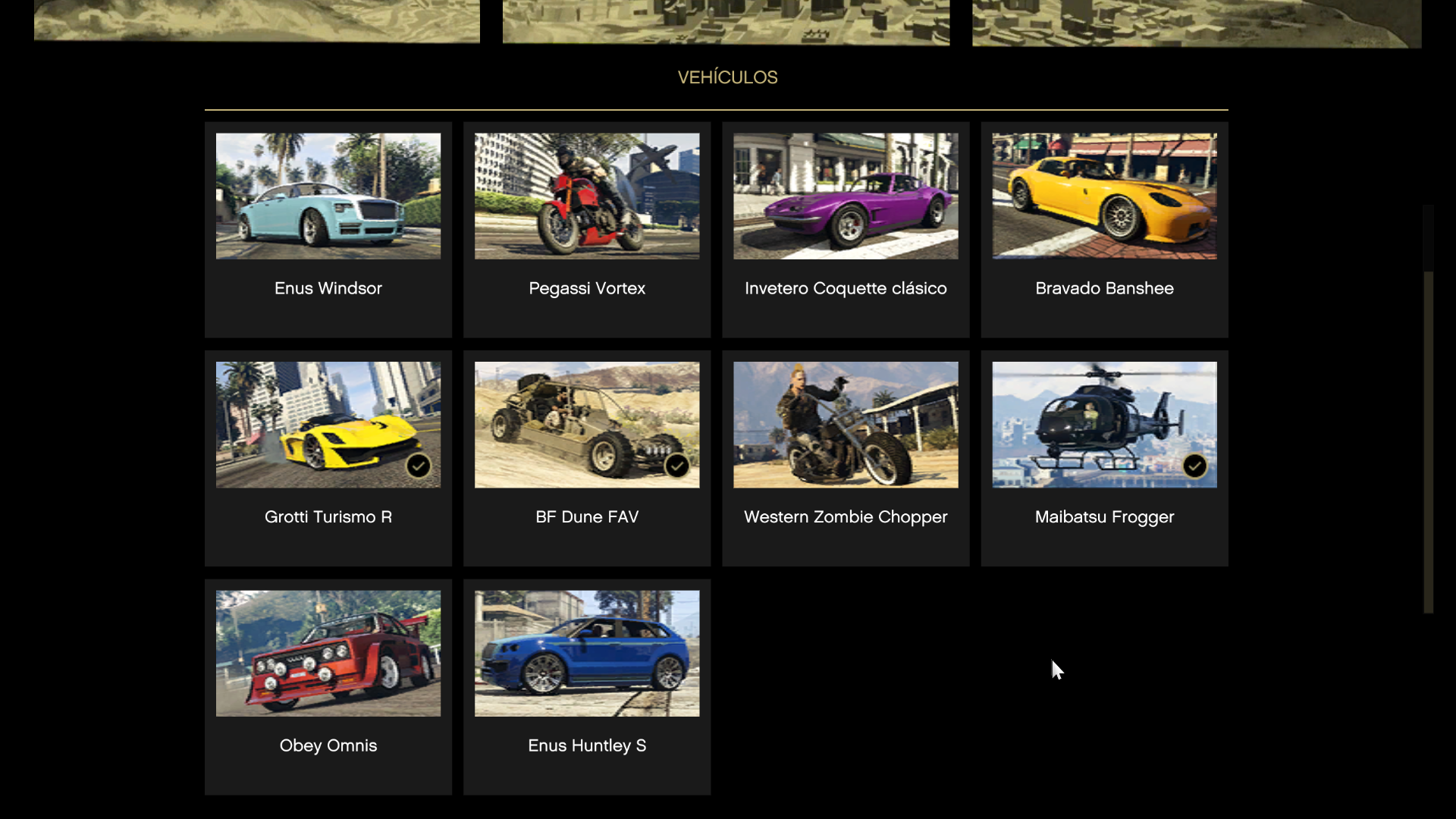Select the Enus Windsor vehicle card

point(328,229)
